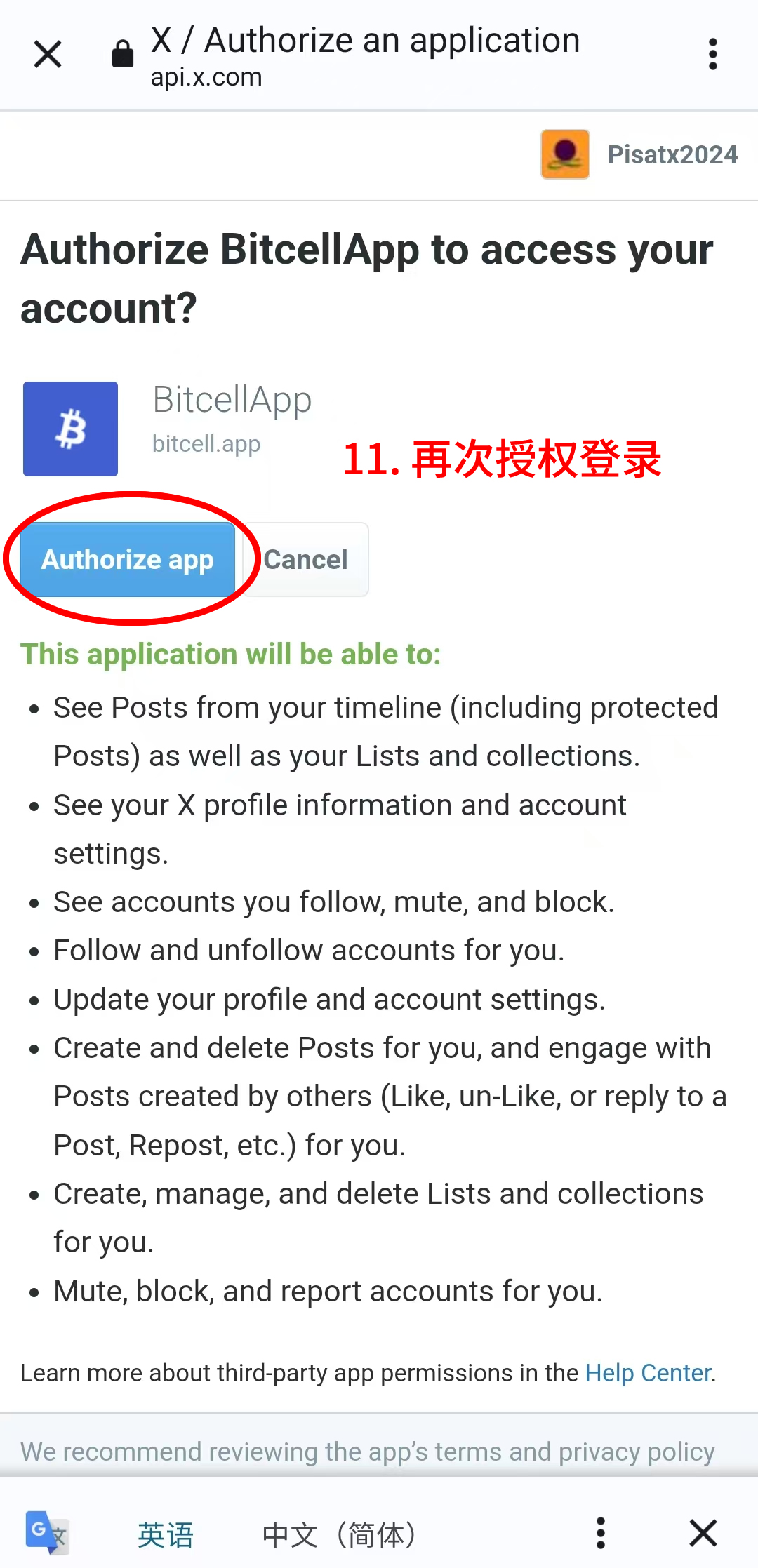Viewport: 758px width, 1568px height.
Task: Open the browser overflow menu
Action: click(x=712, y=54)
